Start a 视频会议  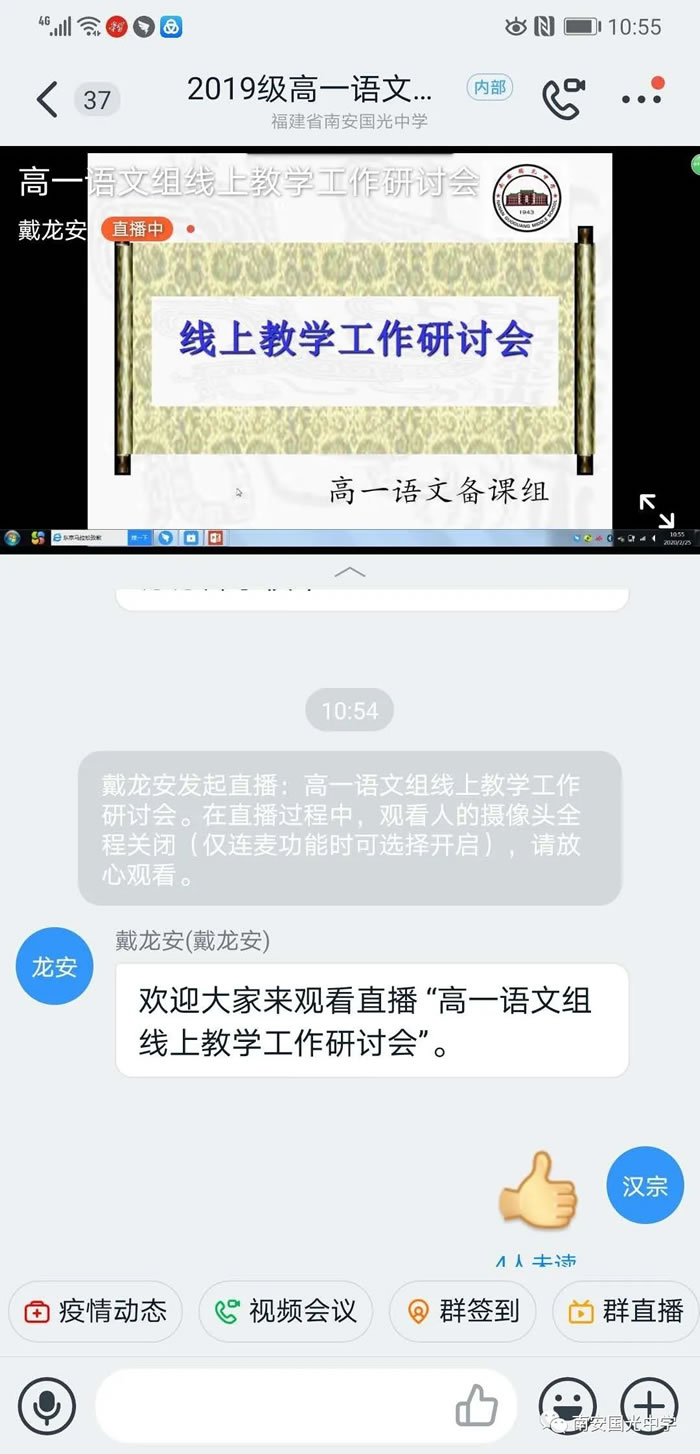click(285, 1311)
